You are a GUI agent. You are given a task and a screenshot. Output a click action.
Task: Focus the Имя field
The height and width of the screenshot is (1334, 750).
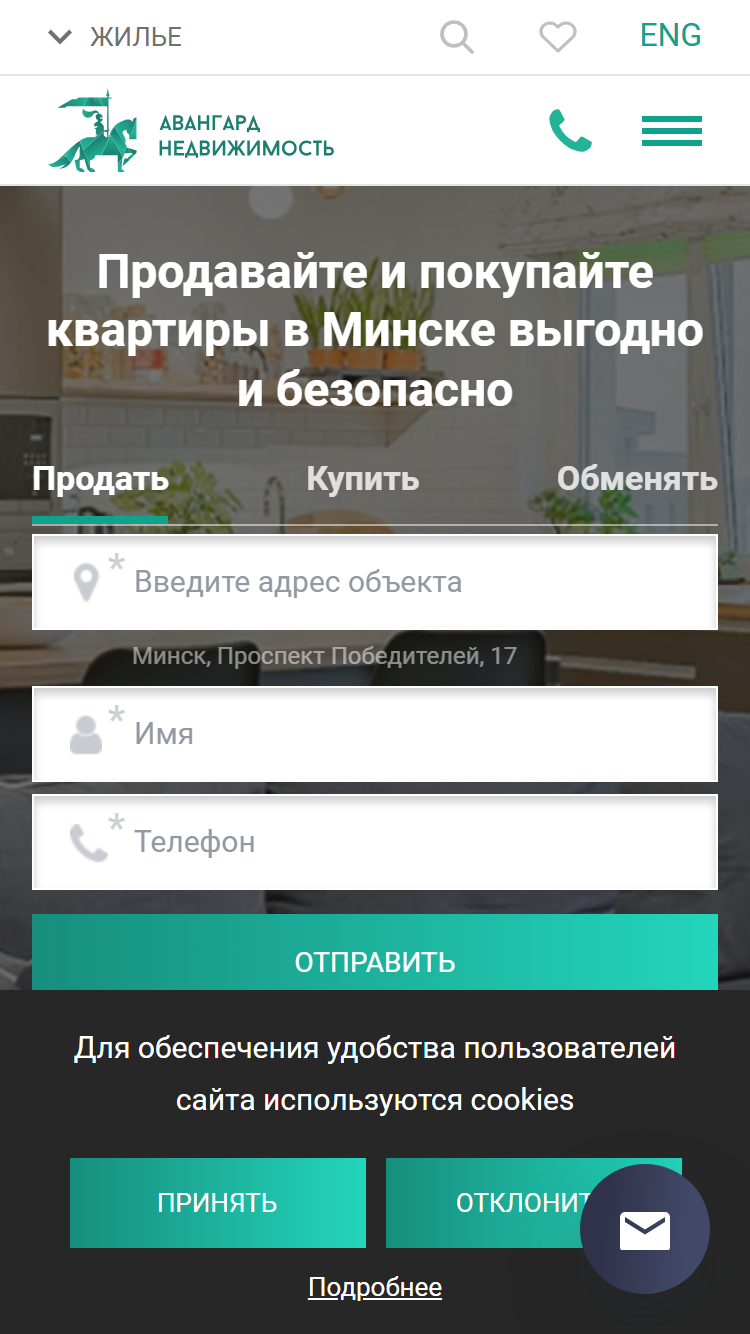click(375, 734)
